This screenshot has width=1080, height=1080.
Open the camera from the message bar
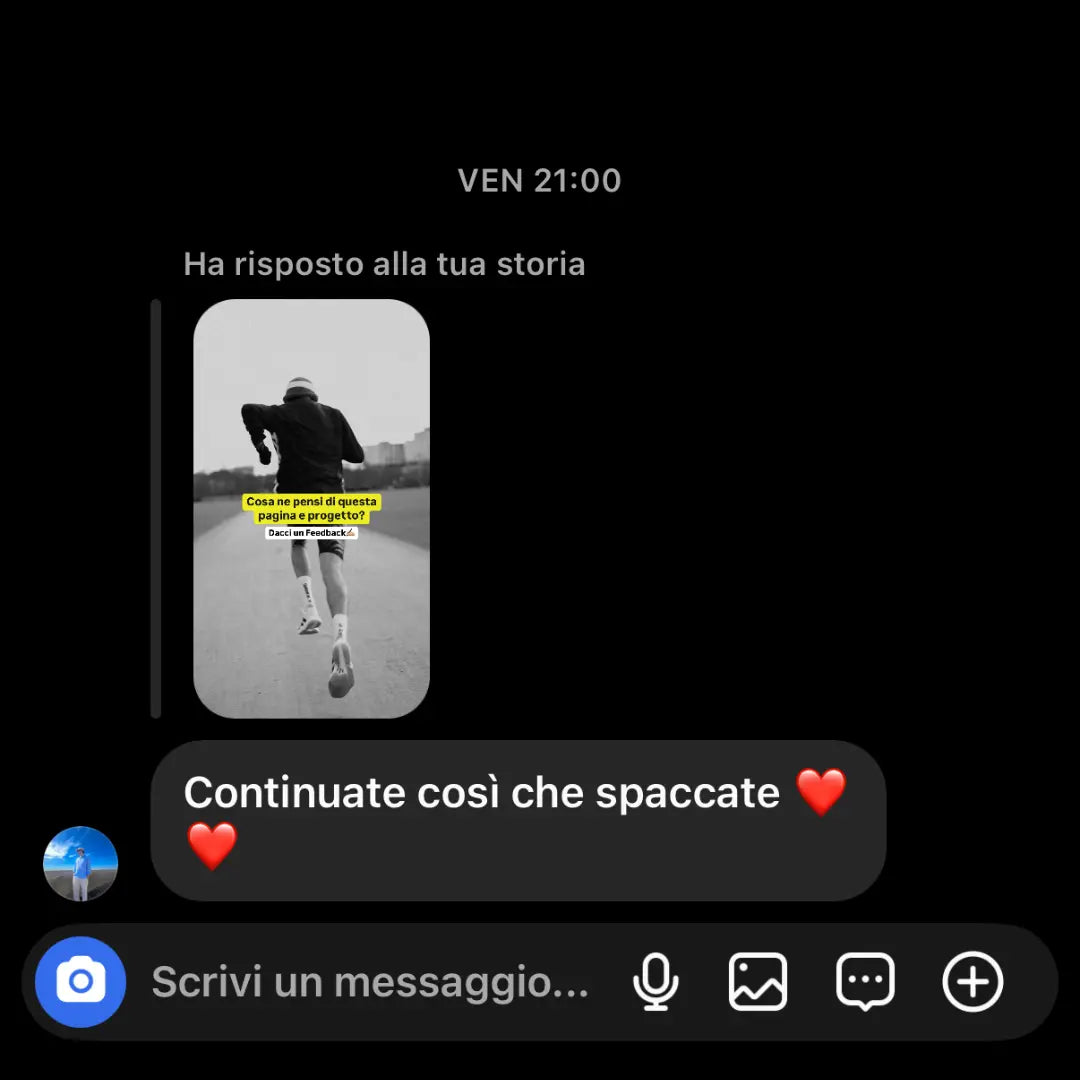click(80, 982)
